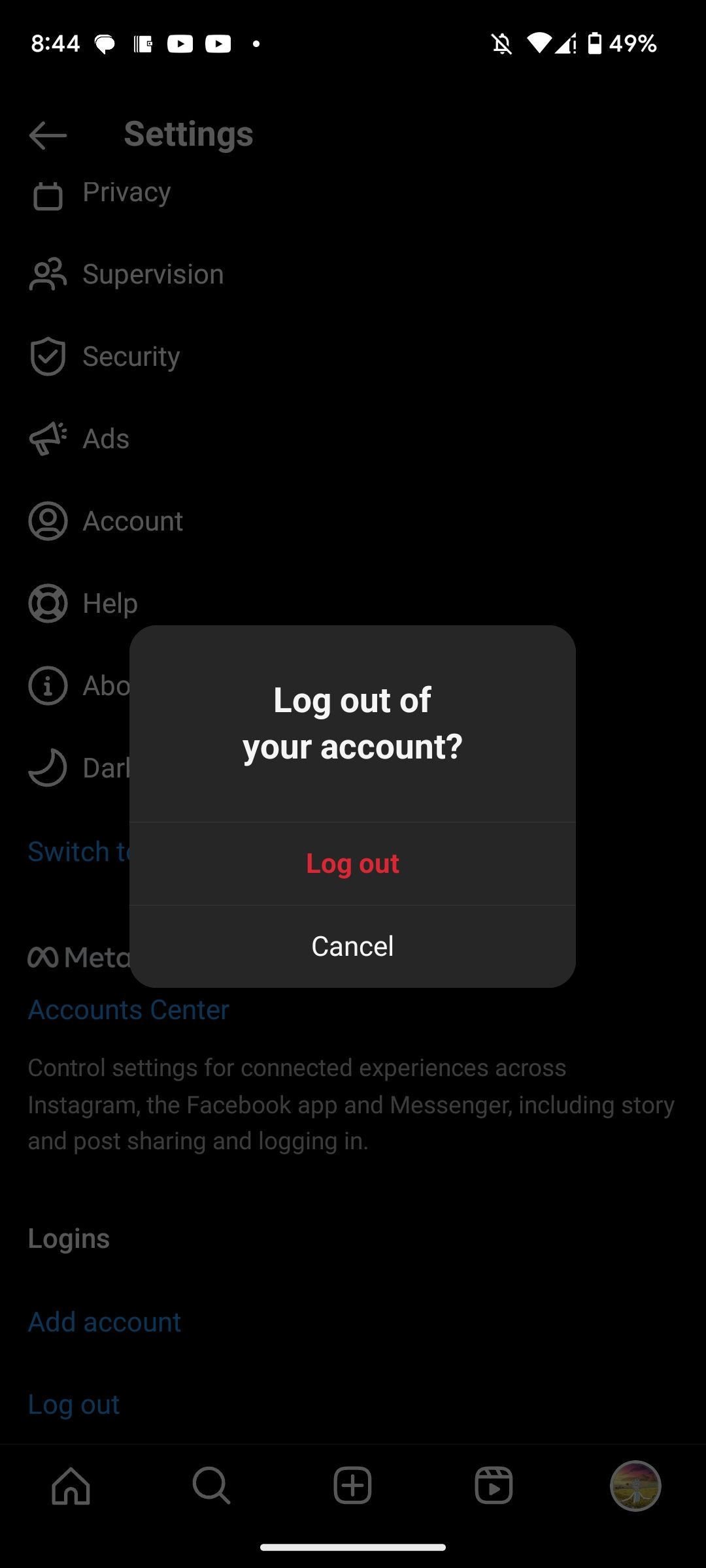Image resolution: width=706 pixels, height=1568 pixels.
Task: Select Add account under Logins
Action: [x=104, y=1321]
